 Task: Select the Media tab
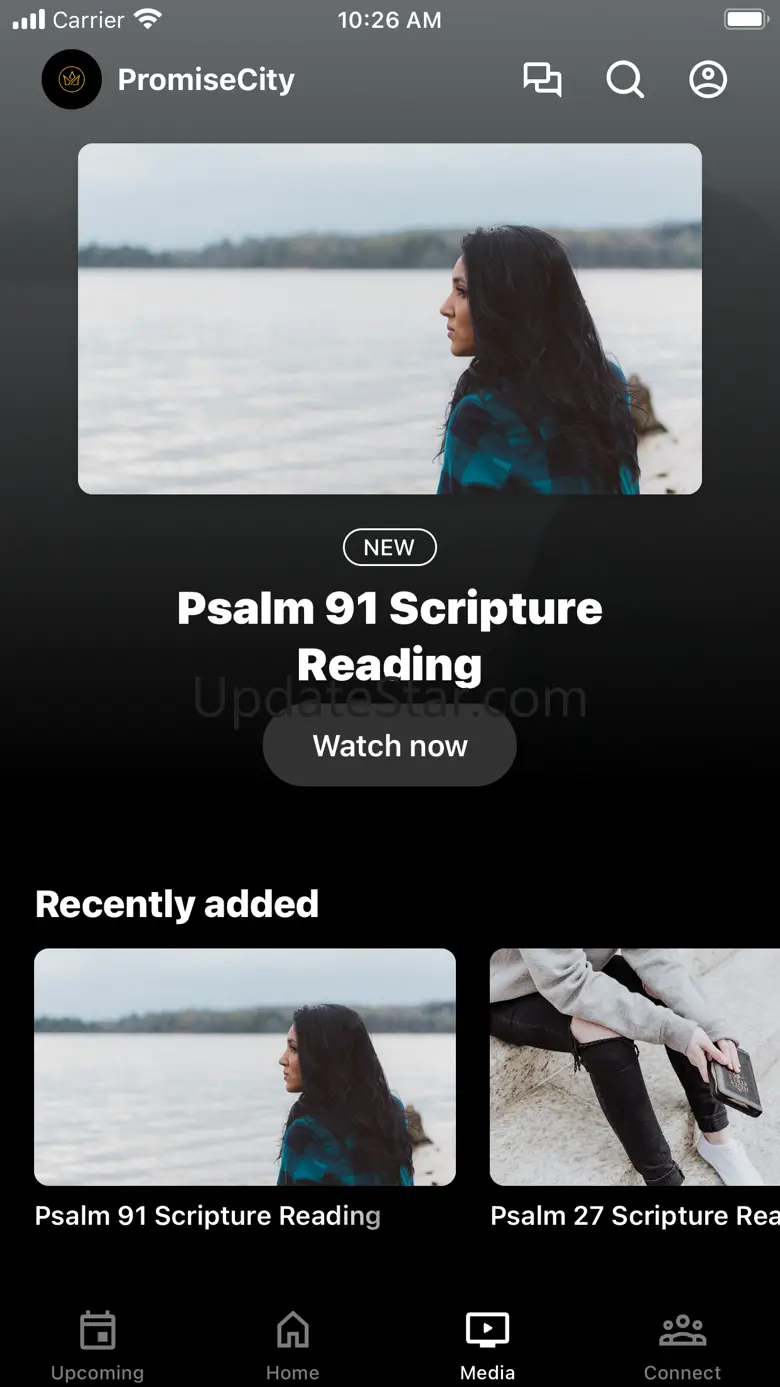click(x=488, y=1345)
